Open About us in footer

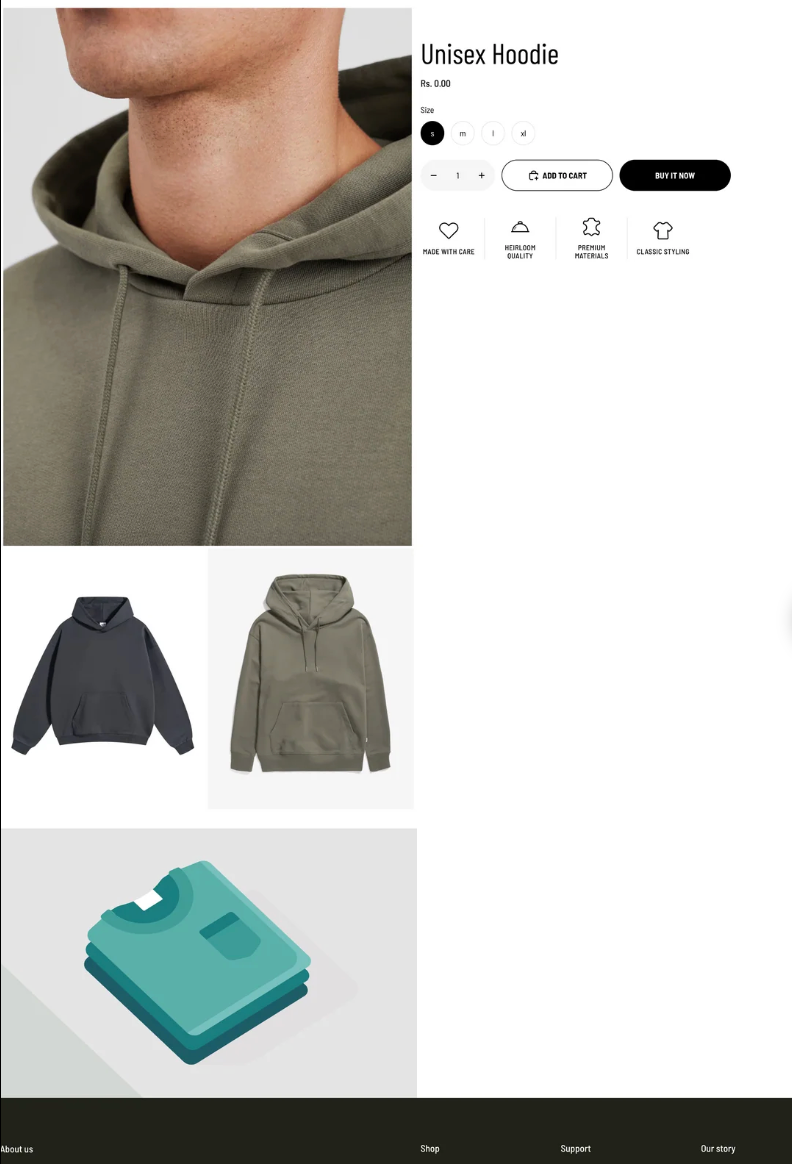point(17,1149)
